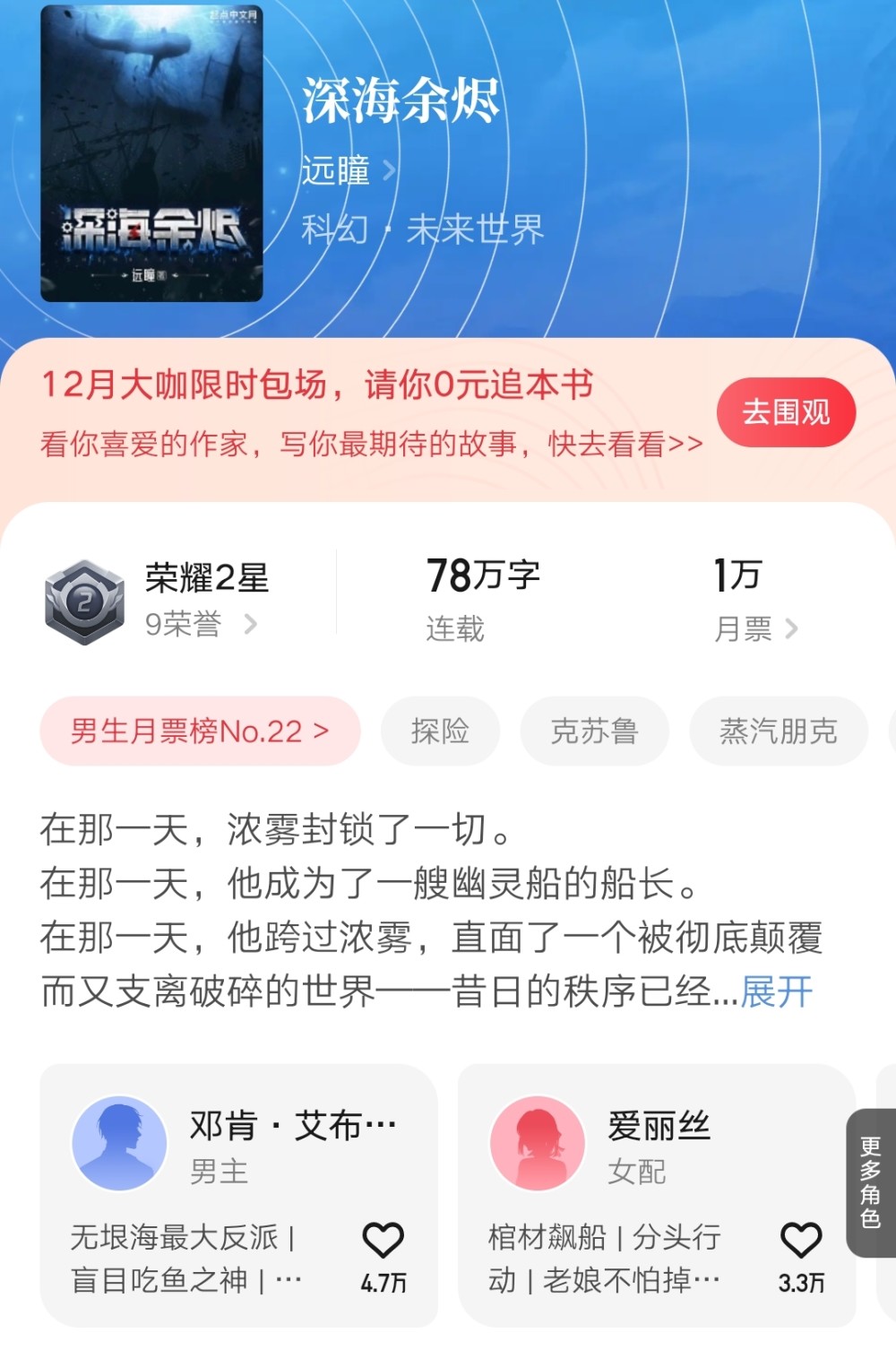Image resolution: width=896 pixels, height=1350 pixels.
Task: Open author 远瞳's page
Action: click(x=348, y=169)
